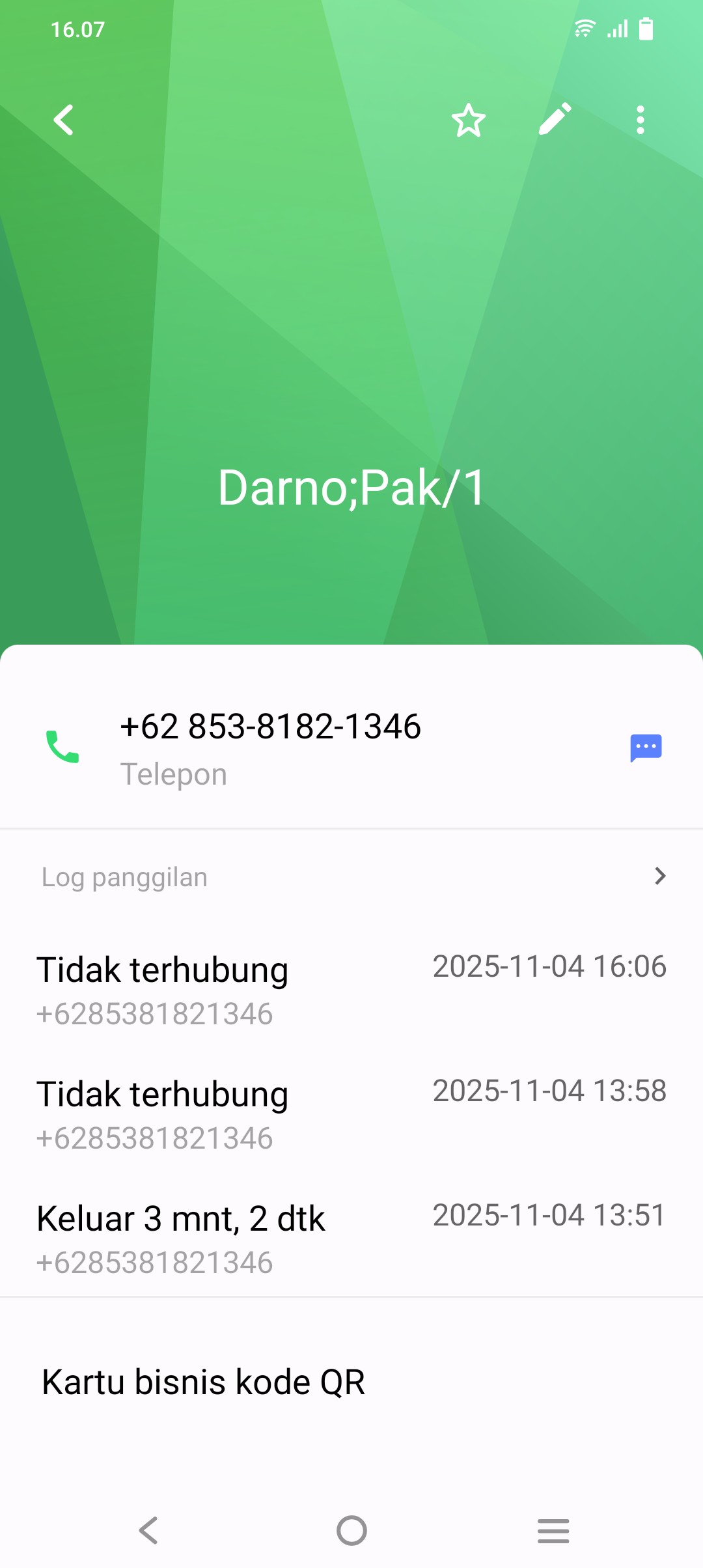The width and height of the screenshot is (703, 1568).
Task: Select the Keluar 3 mnt, 2 dtk call entry
Action: point(351,1236)
